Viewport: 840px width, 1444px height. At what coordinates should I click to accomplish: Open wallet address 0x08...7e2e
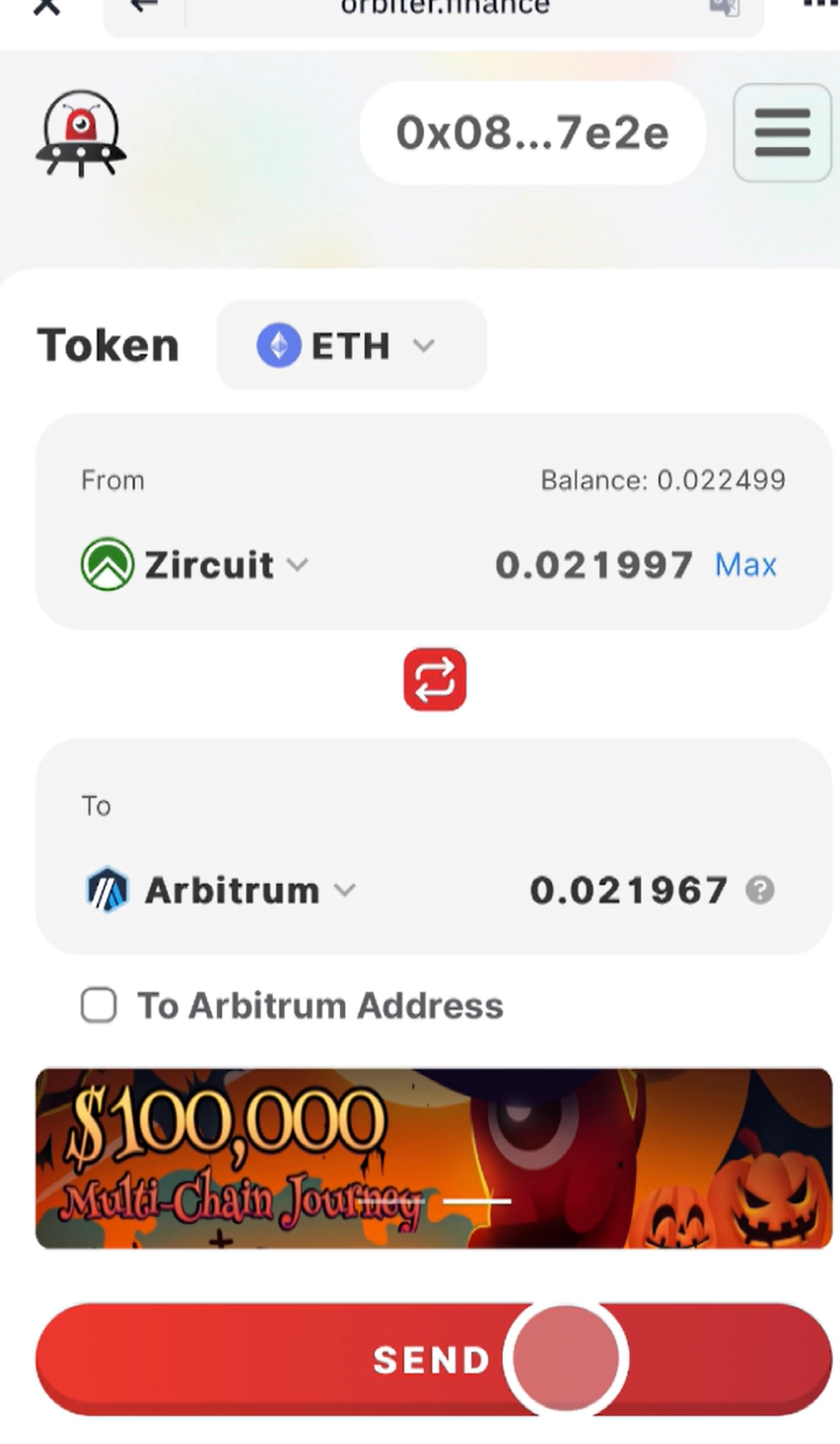click(532, 133)
